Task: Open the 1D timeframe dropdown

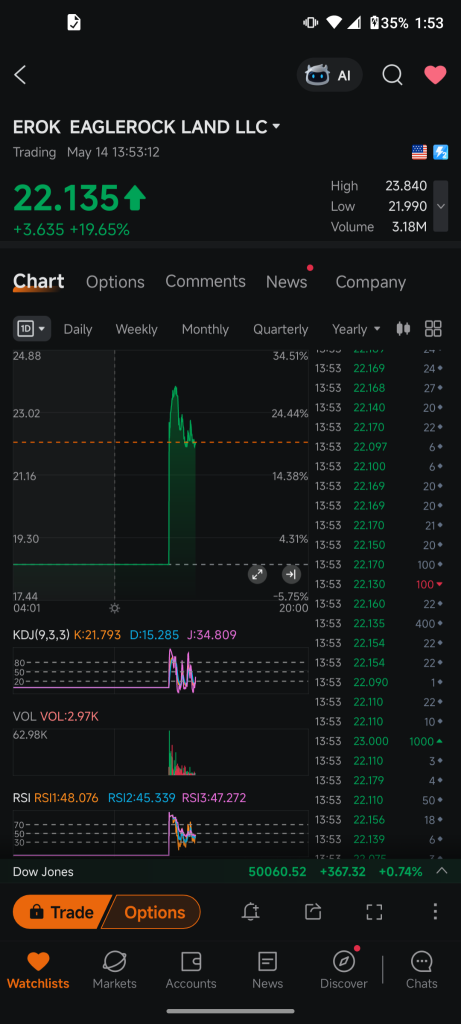Action: coord(32,329)
